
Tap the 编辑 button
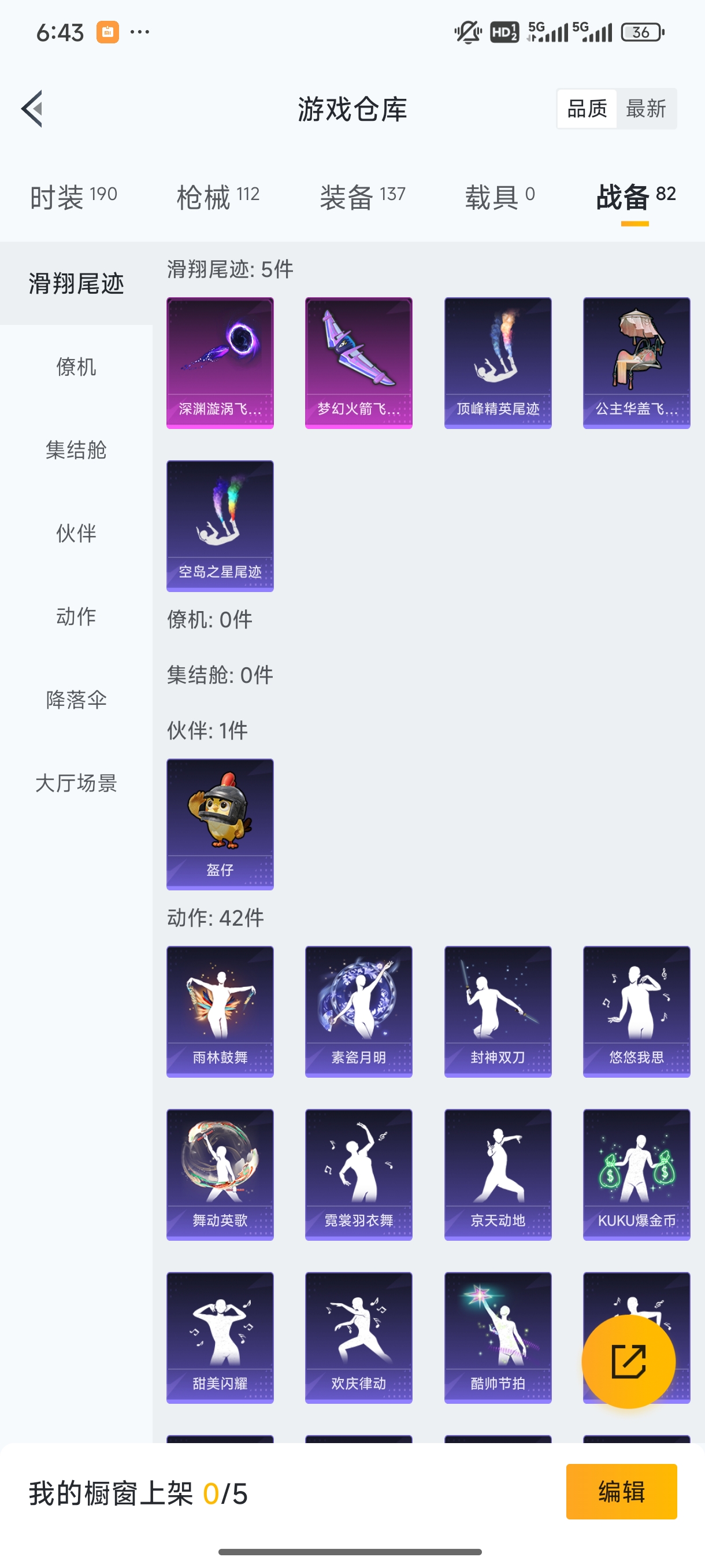[x=622, y=1492]
